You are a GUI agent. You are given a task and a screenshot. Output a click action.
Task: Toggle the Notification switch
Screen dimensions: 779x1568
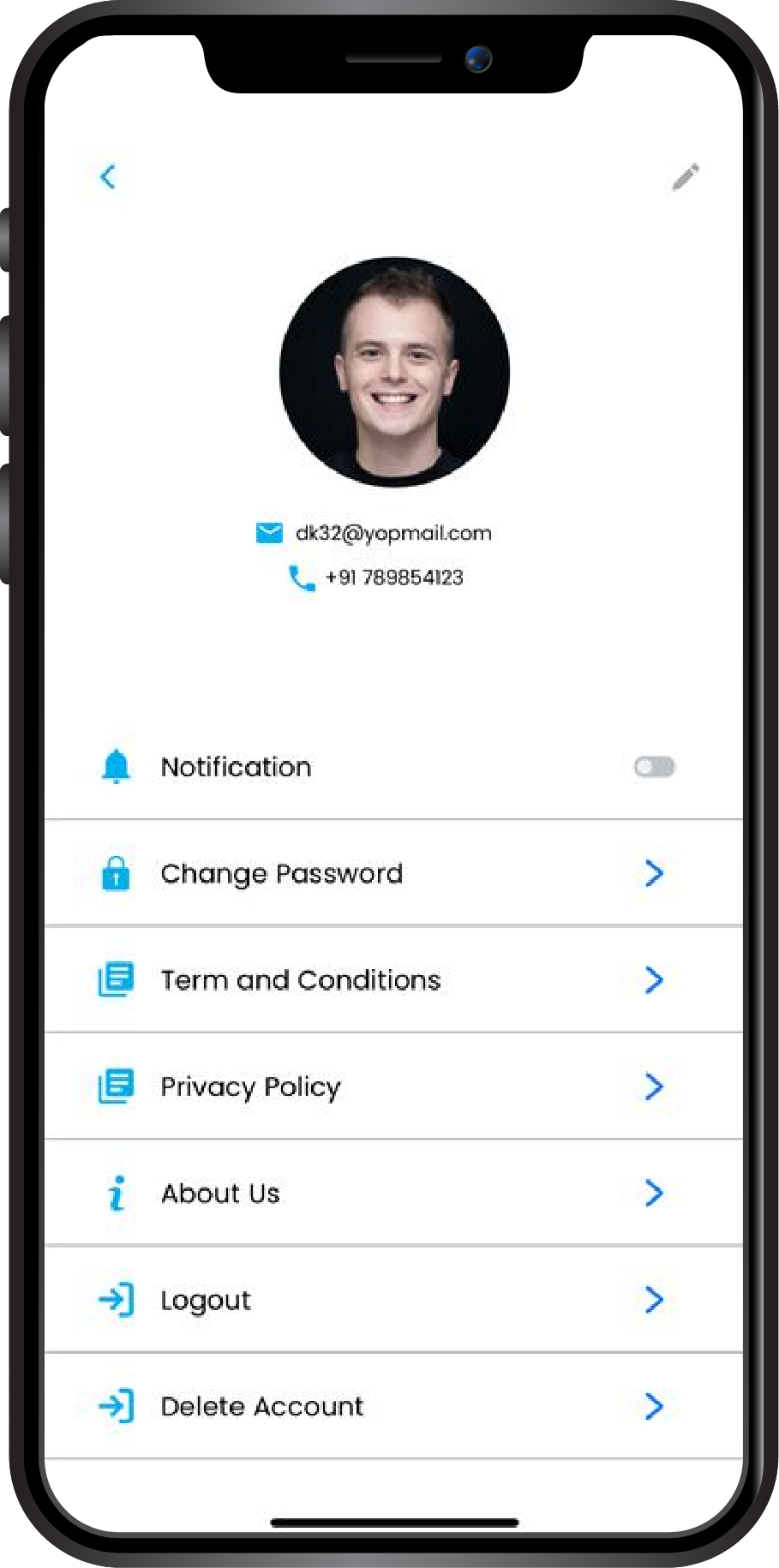654,767
